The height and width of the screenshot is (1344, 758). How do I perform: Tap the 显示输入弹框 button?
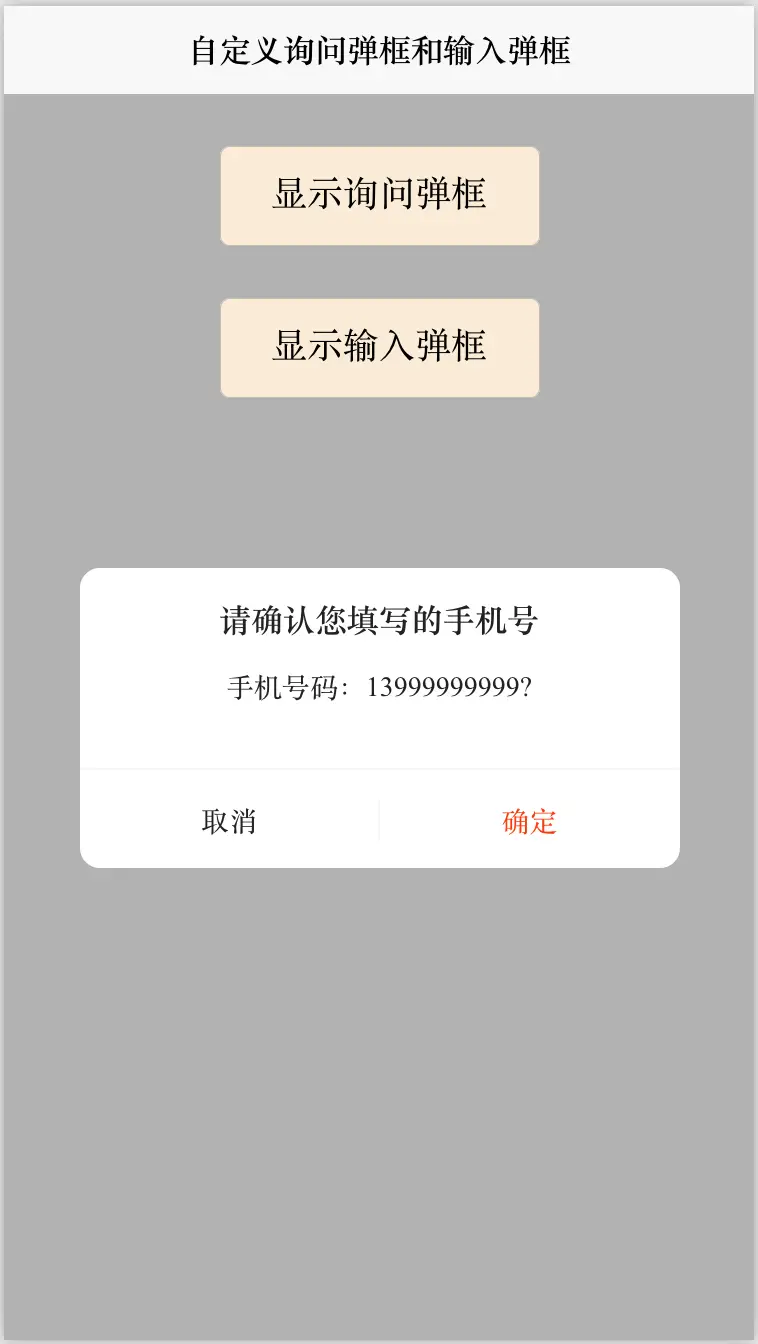click(380, 348)
